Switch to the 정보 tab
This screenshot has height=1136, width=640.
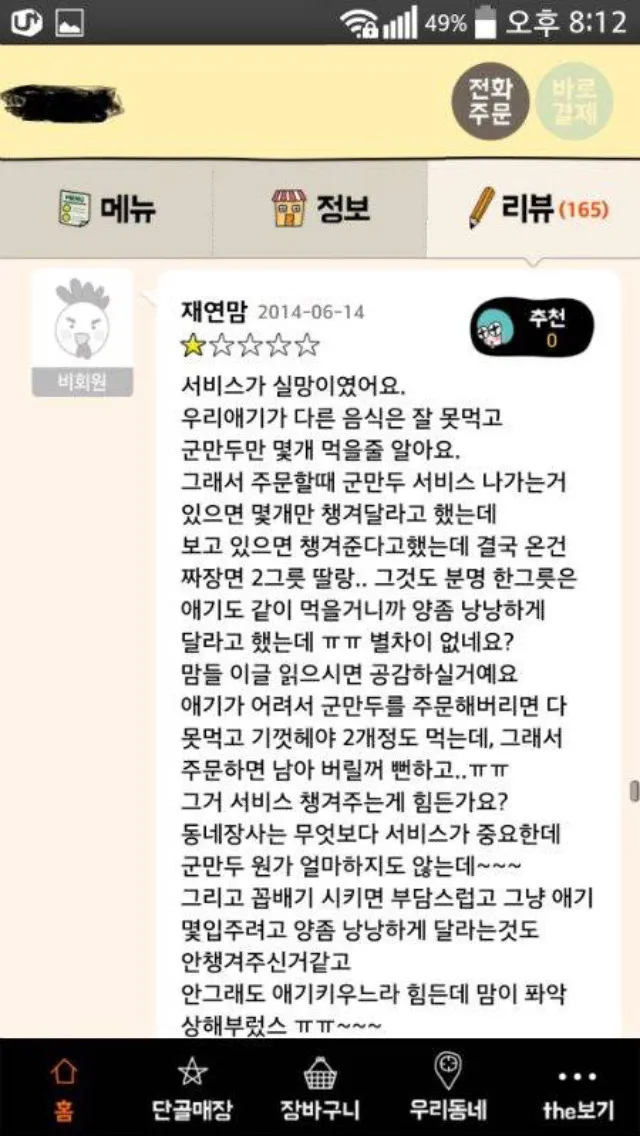pyautogui.click(x=320, y=209)
